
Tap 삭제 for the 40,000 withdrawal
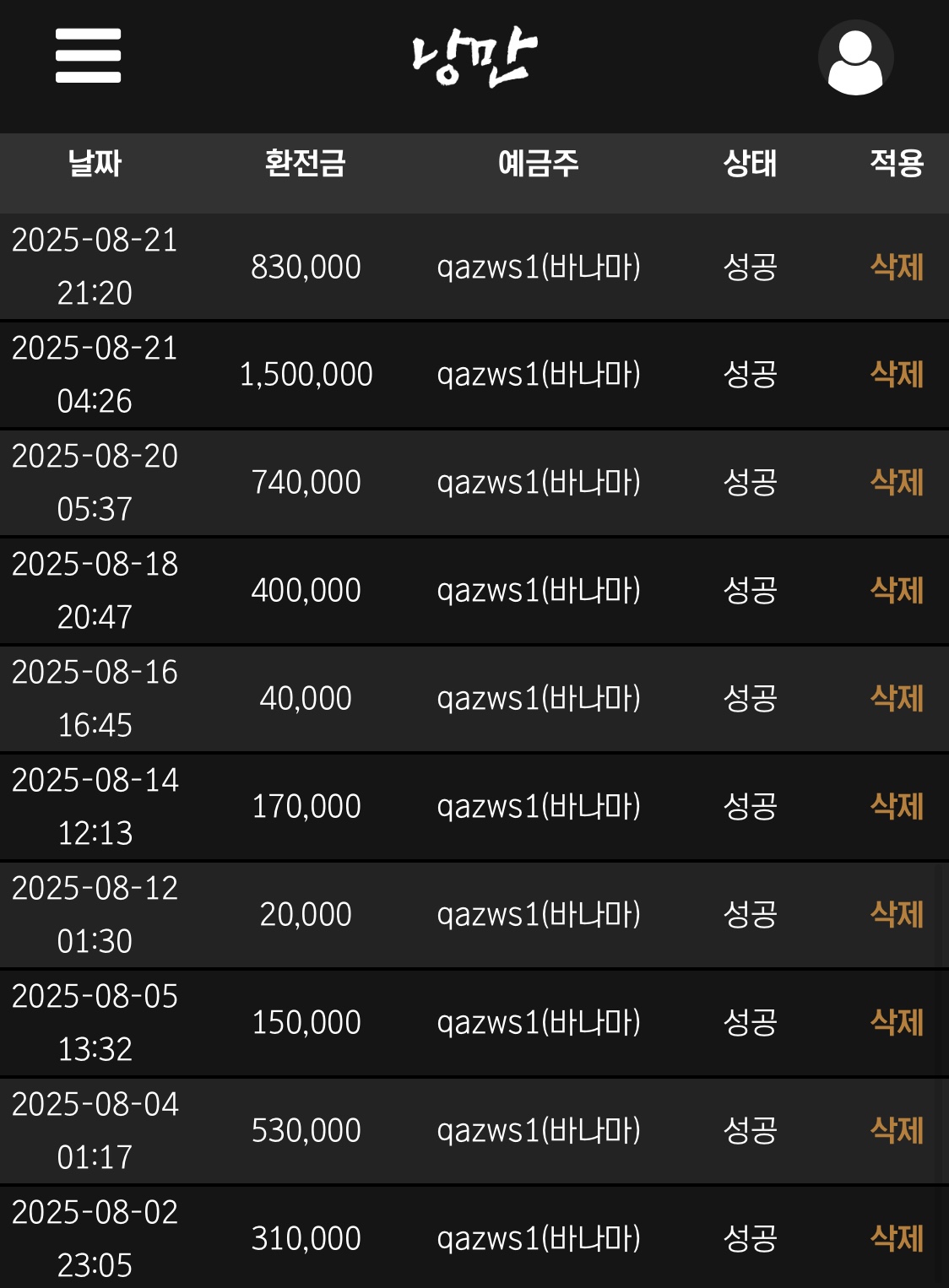coord(897,698)
